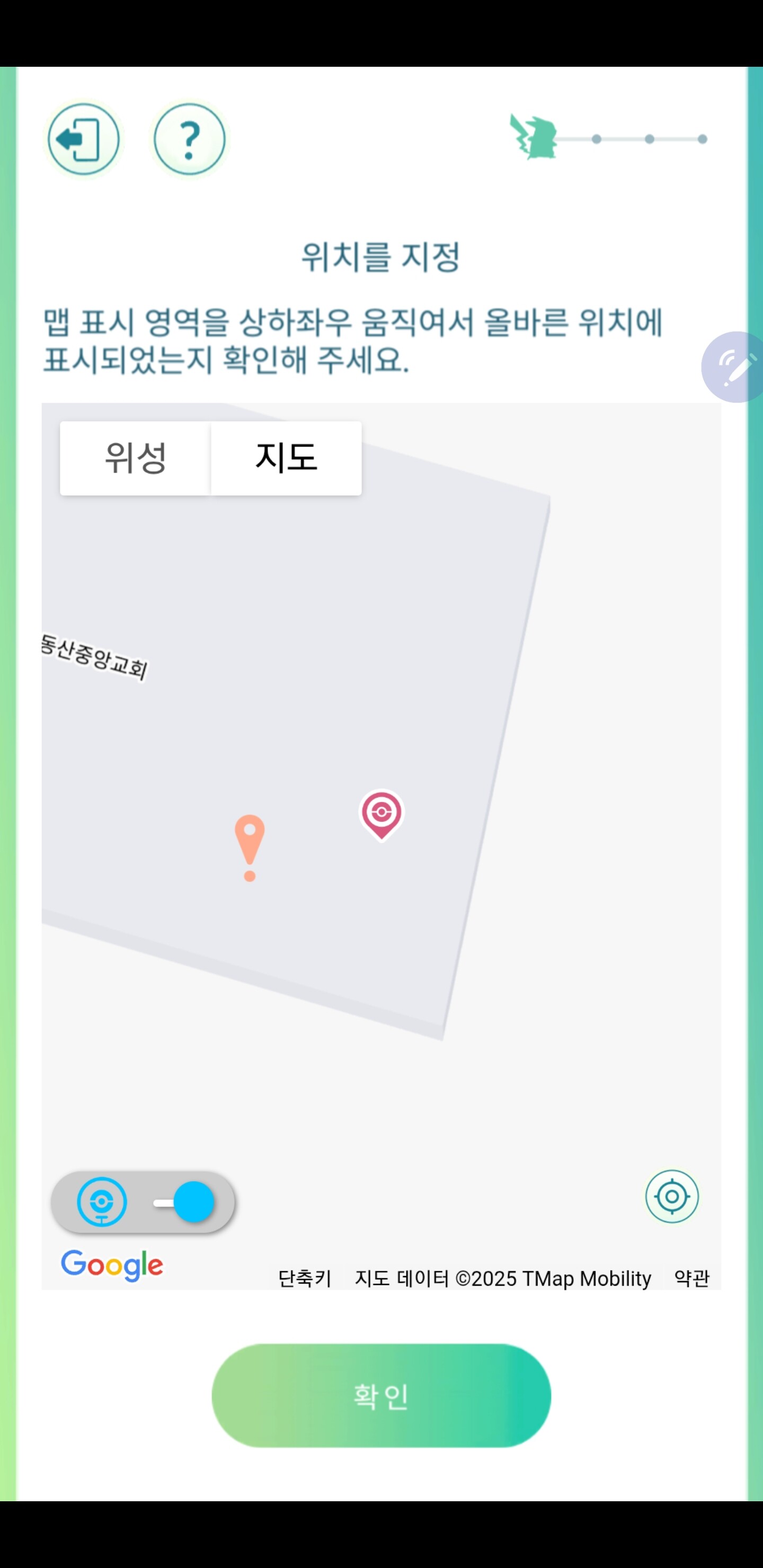Open the 단축키 shortcuts link
Screen dimensions: 763x1568
305,1278
